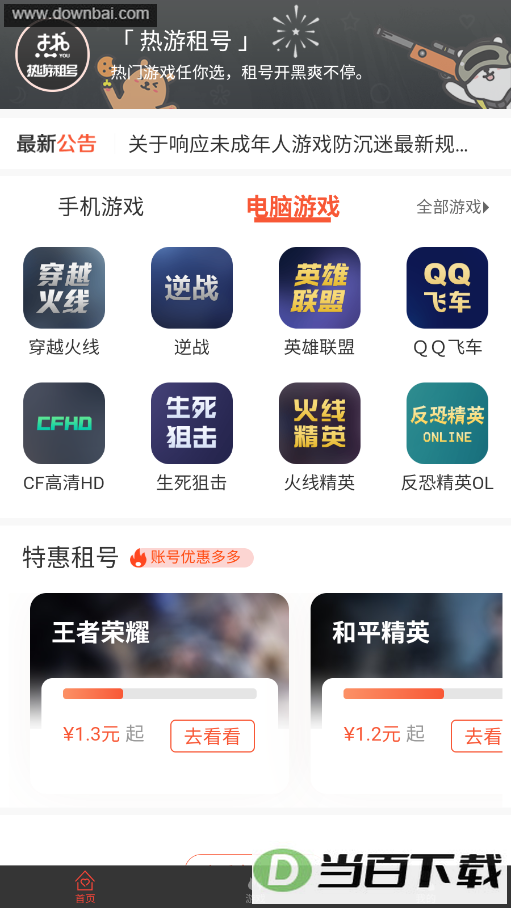Tap 去看看 on the 王者荣耀 card
Image resolution: width=511 pixels, height=908 pixels.
213,736
